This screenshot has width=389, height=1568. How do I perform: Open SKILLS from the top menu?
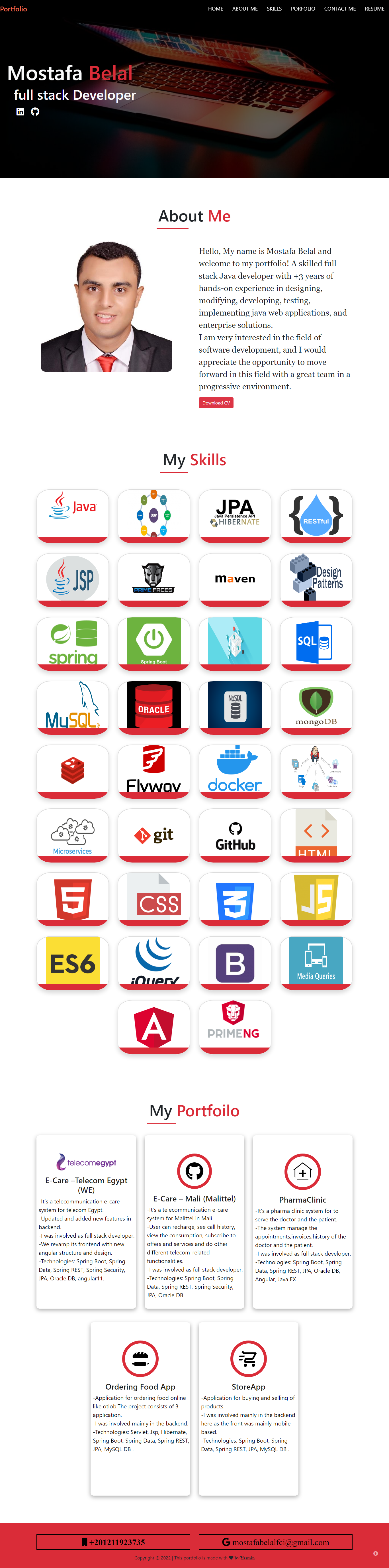(x=274, y=9)
